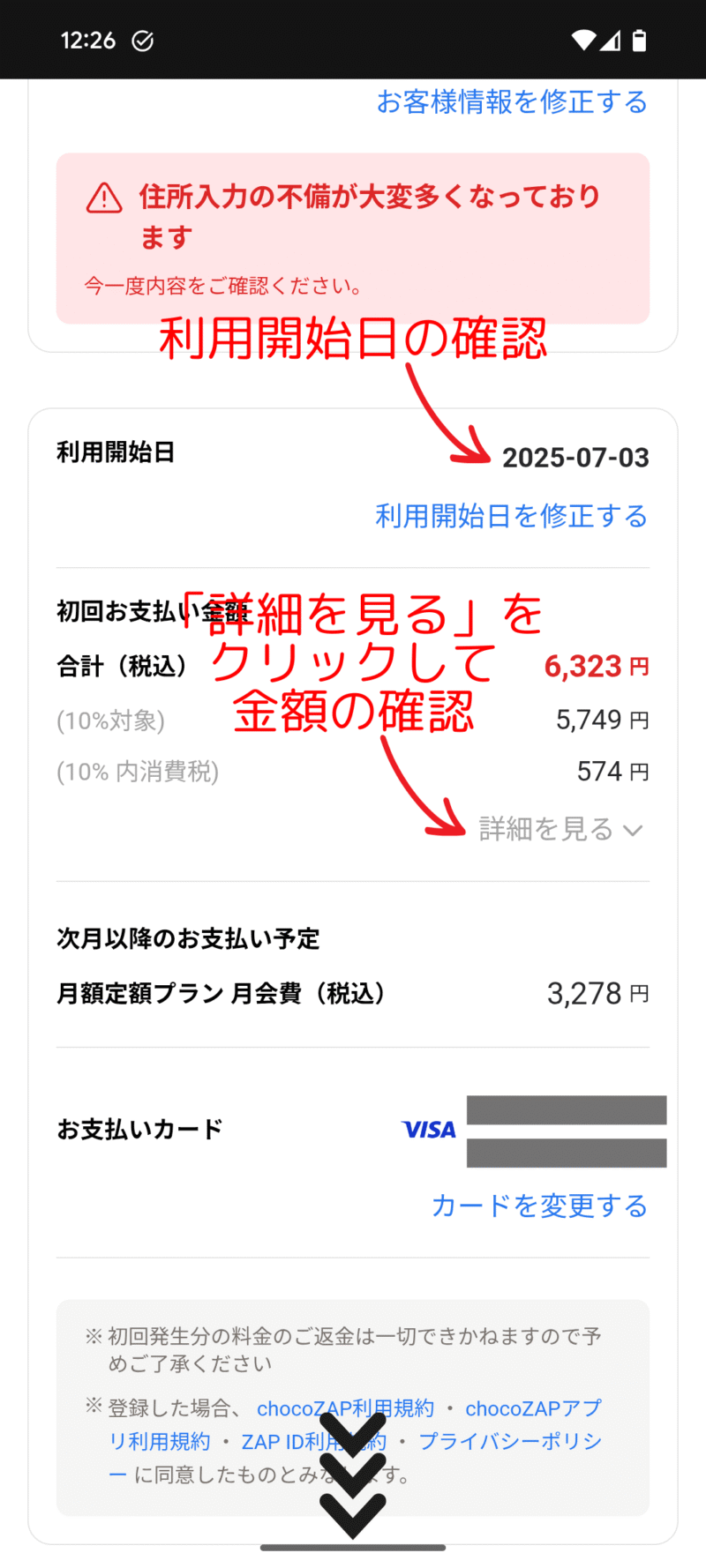The width and height of the screenshot is (706, 1568).
Task: Open the プライバシーポリシー link
Action: [x=509, y=1442]
